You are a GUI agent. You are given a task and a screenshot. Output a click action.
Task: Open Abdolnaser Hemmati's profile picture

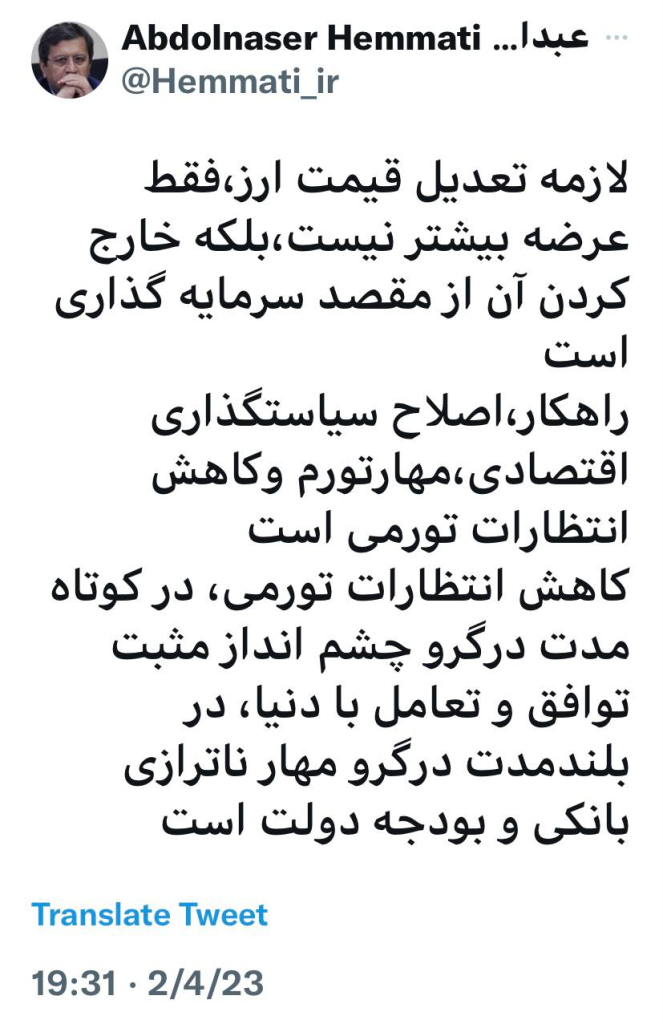click(x=70, y=60)
